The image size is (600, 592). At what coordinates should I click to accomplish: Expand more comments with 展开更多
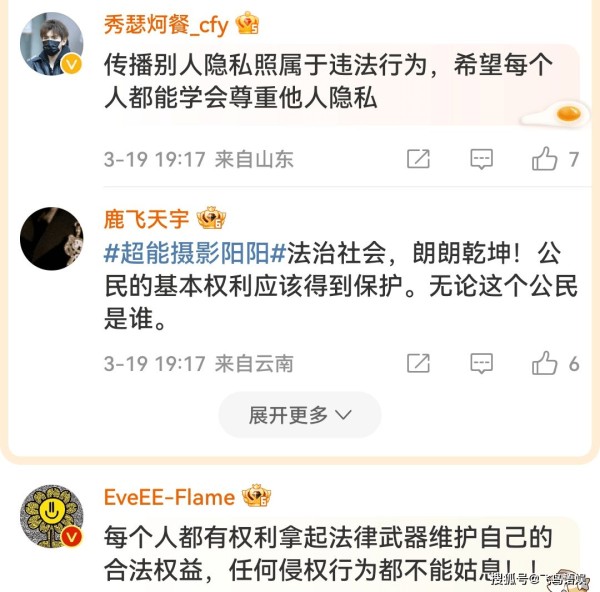[300, 414]
